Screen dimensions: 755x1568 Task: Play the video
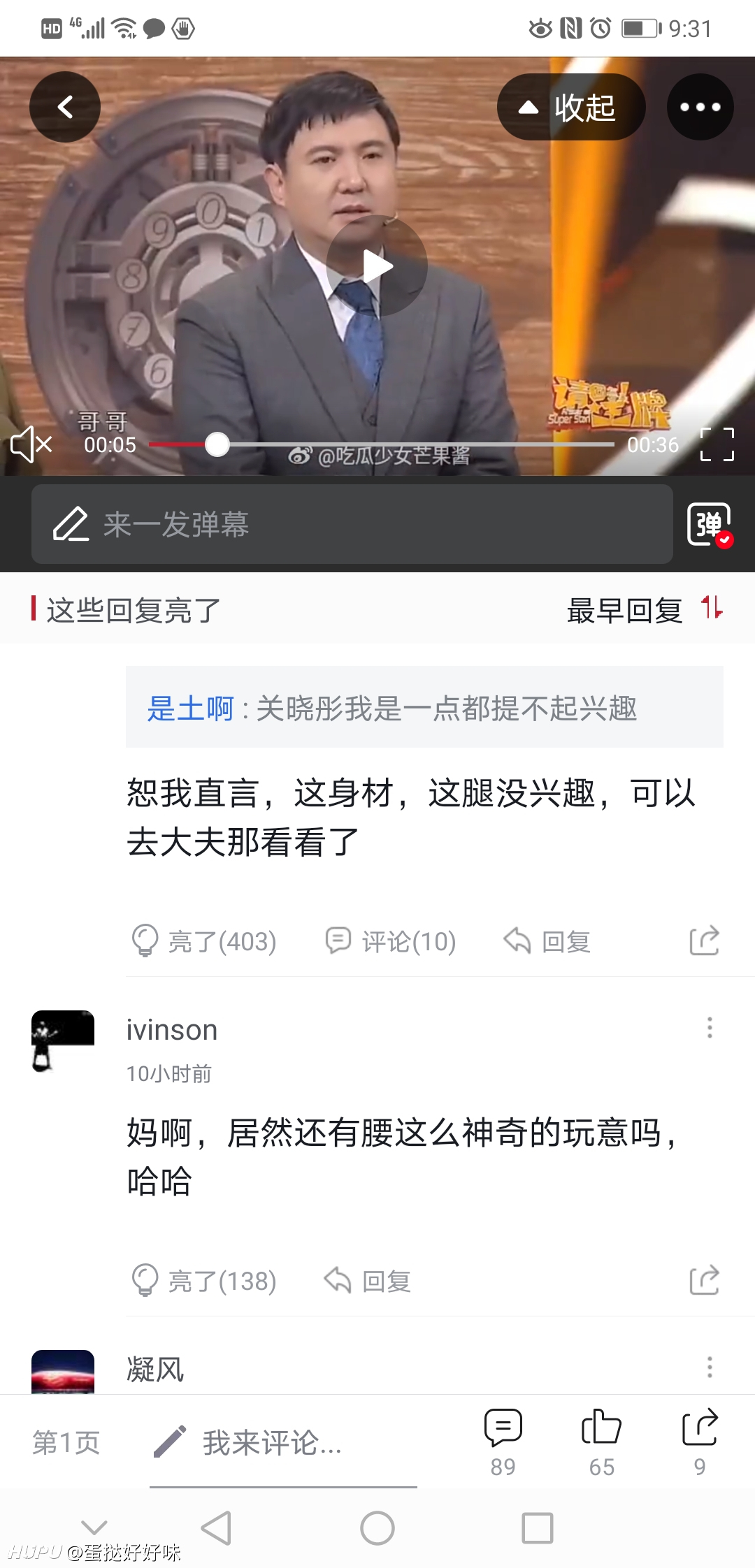coord(377,266)
